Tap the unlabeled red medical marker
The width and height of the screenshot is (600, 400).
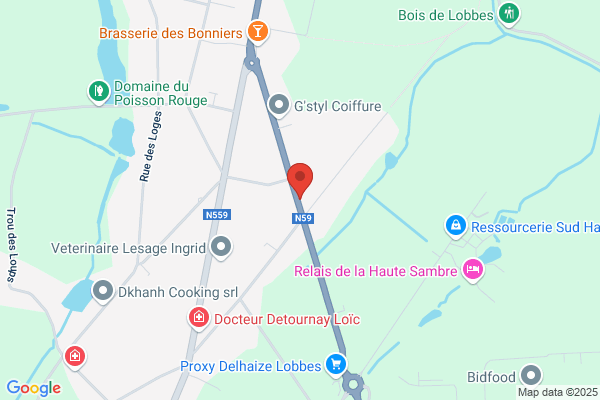pyautogui.click(x=75, y=357)
